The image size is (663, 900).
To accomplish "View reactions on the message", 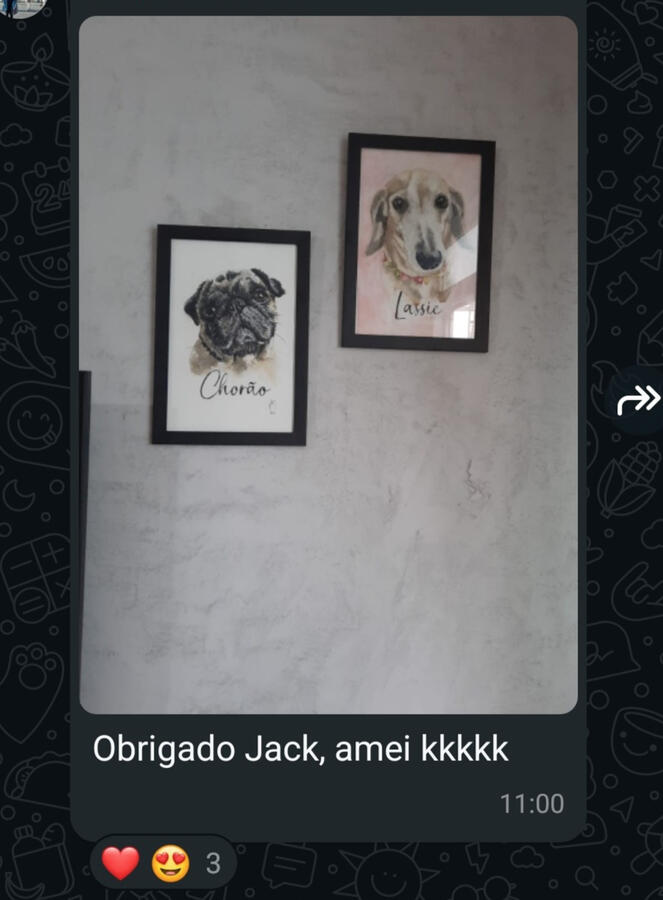I will click(x=164, y=862).
